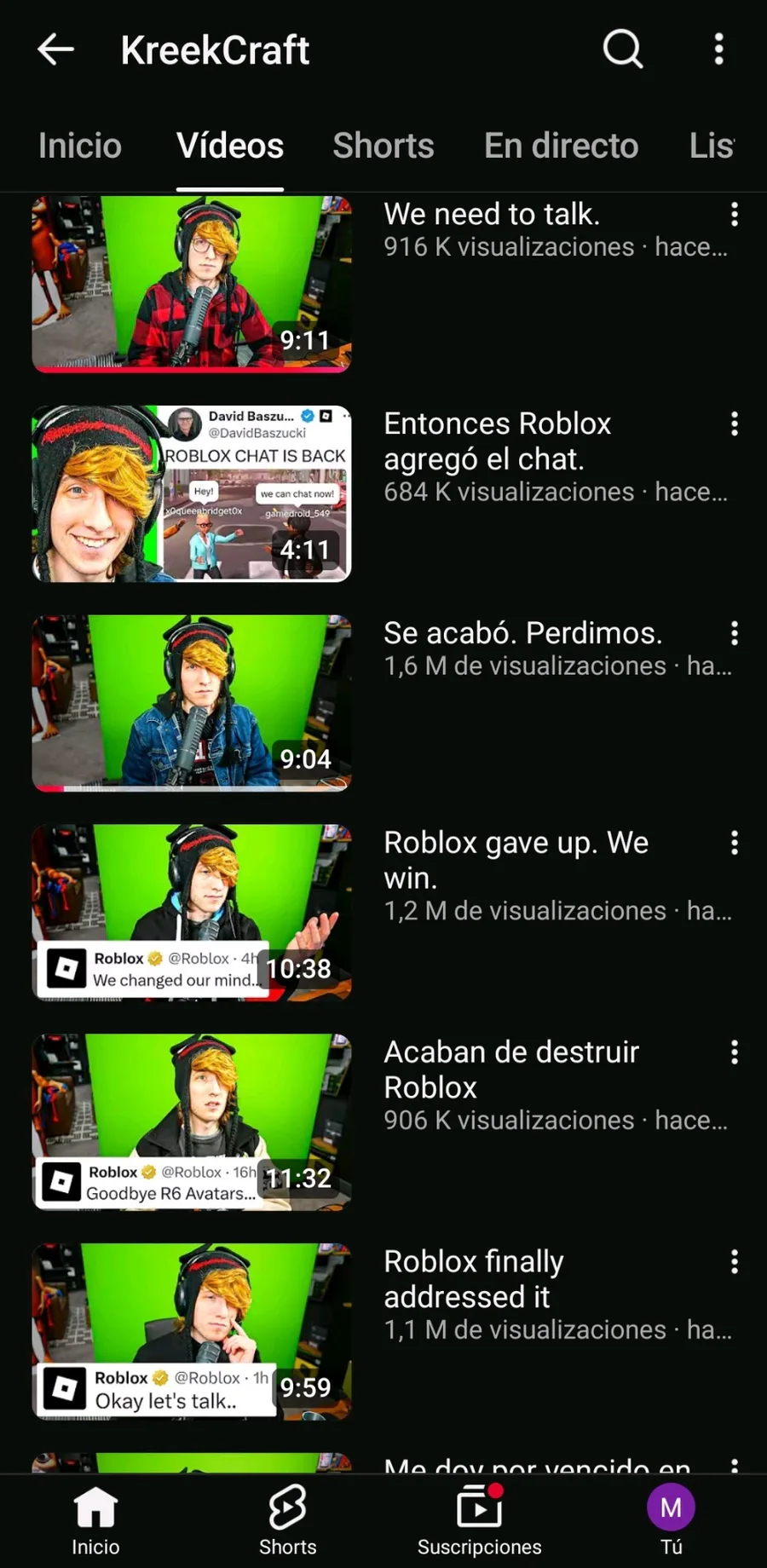Image resolution: width=767 pixels, height=1568 pixels.
Task: Switch to the channel Shorts tab
Action: pos(383,146)
